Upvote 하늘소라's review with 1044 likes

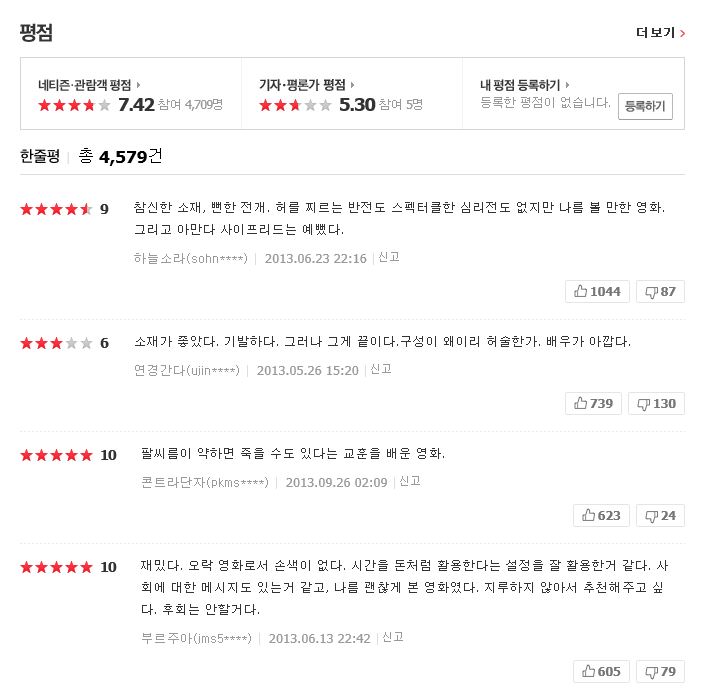[x=596, y=292]
